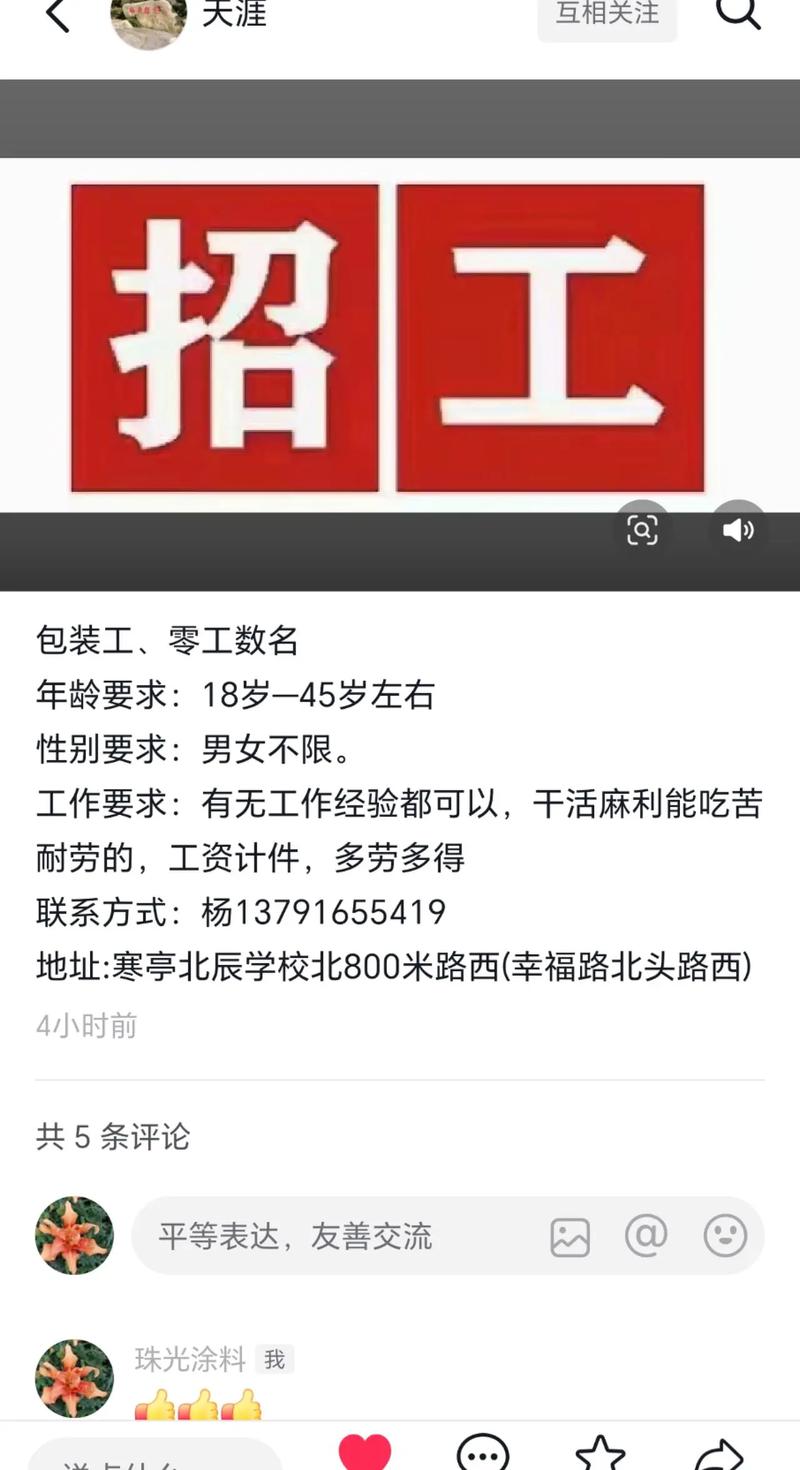Tap the 招工 recruitment poster image
The height and width of the screenshot is (1470, 800).
(400, 335)
